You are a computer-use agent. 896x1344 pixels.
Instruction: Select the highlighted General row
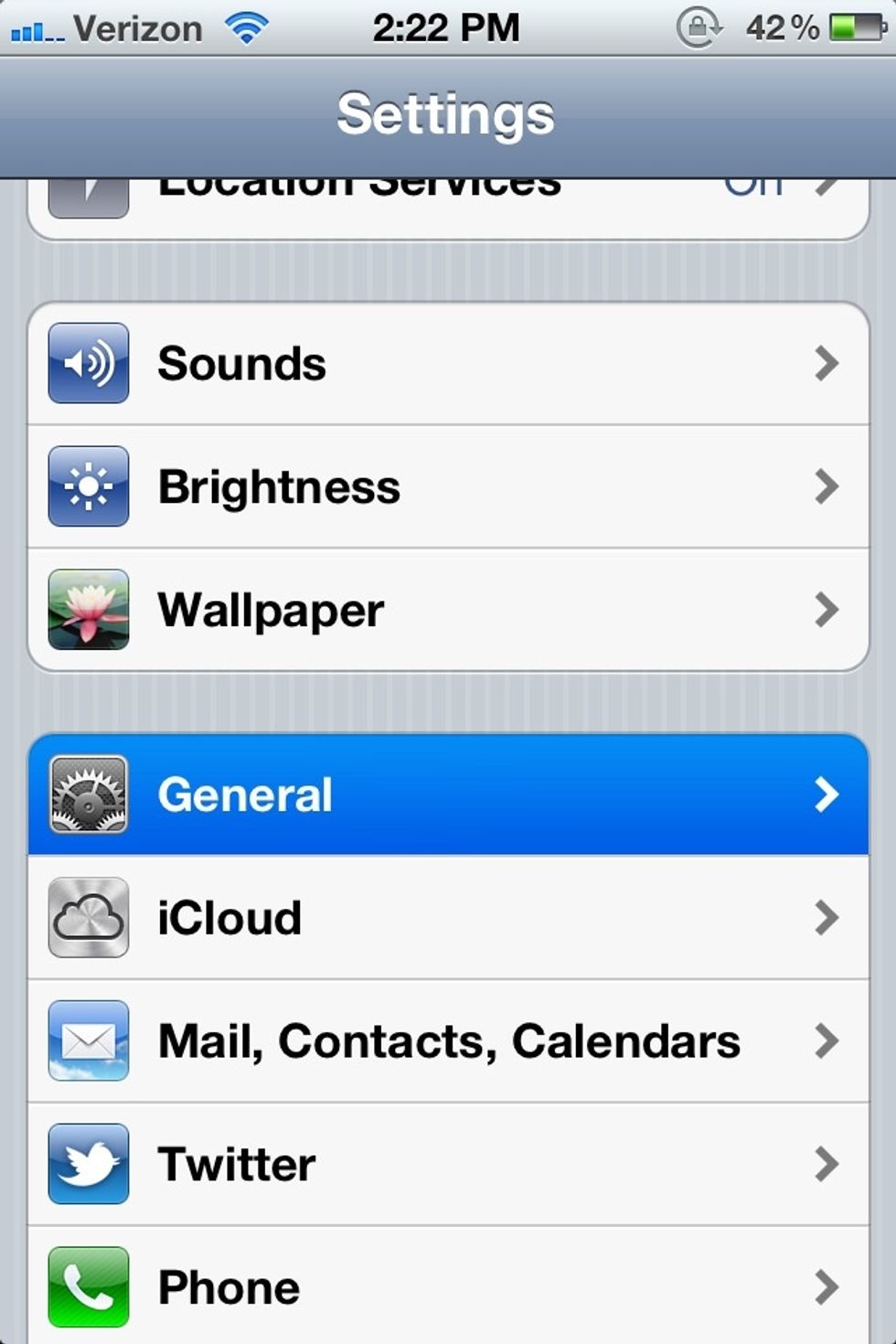pos(448,794)
